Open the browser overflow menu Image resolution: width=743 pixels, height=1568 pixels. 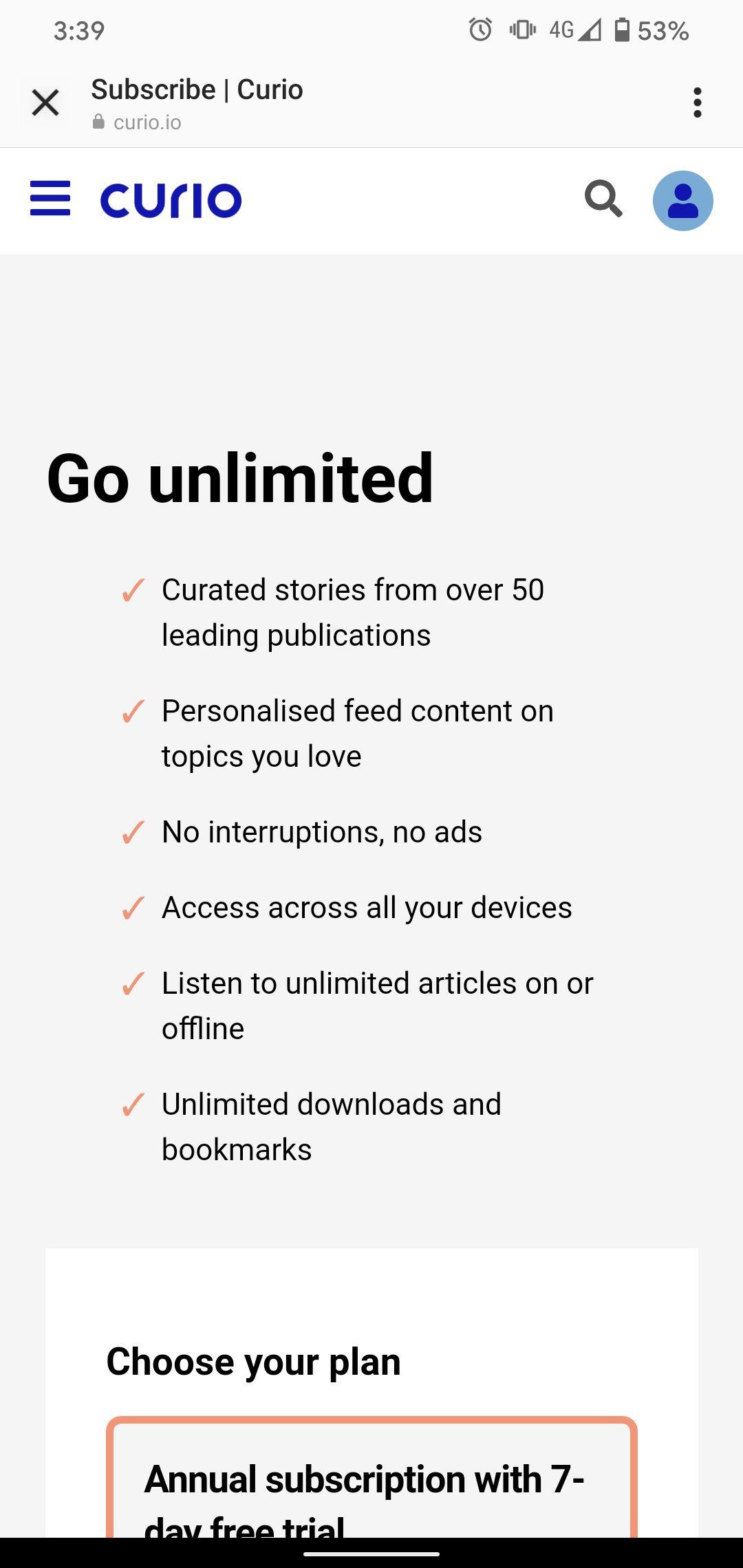pyautogui.click(x=697, y=103)
